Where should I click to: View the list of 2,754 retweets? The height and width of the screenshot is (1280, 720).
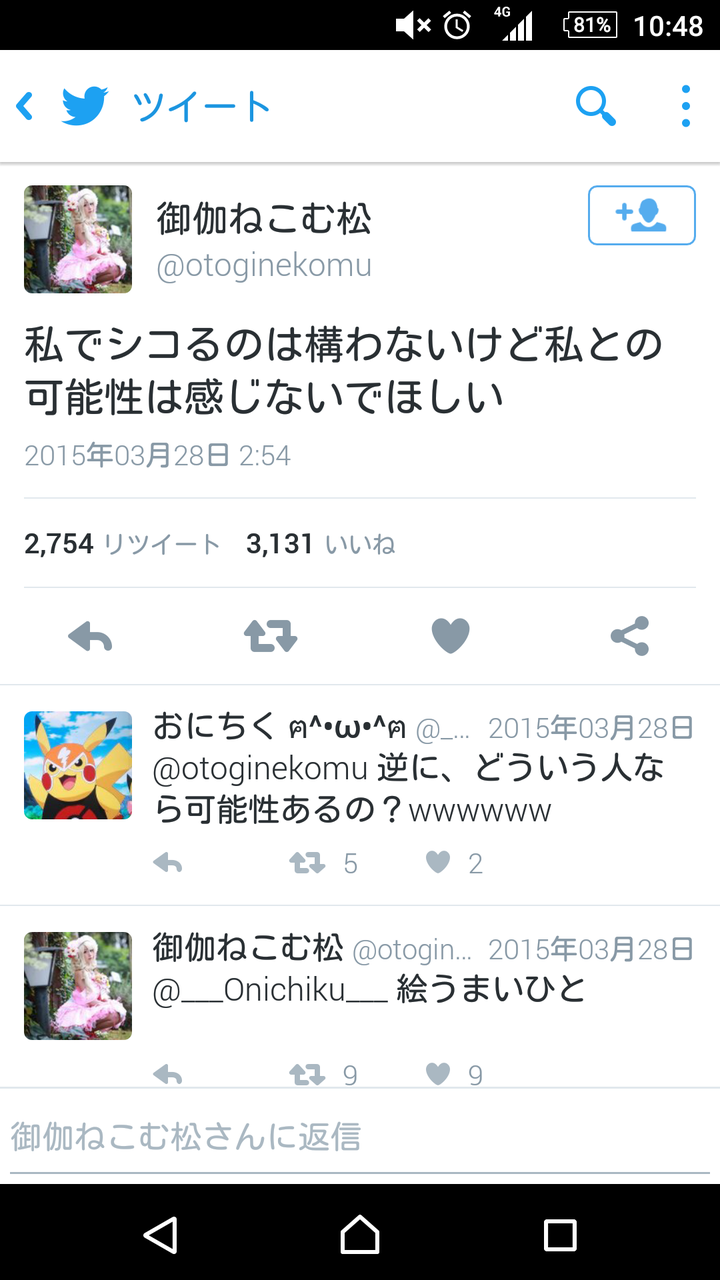coord(120,543)
